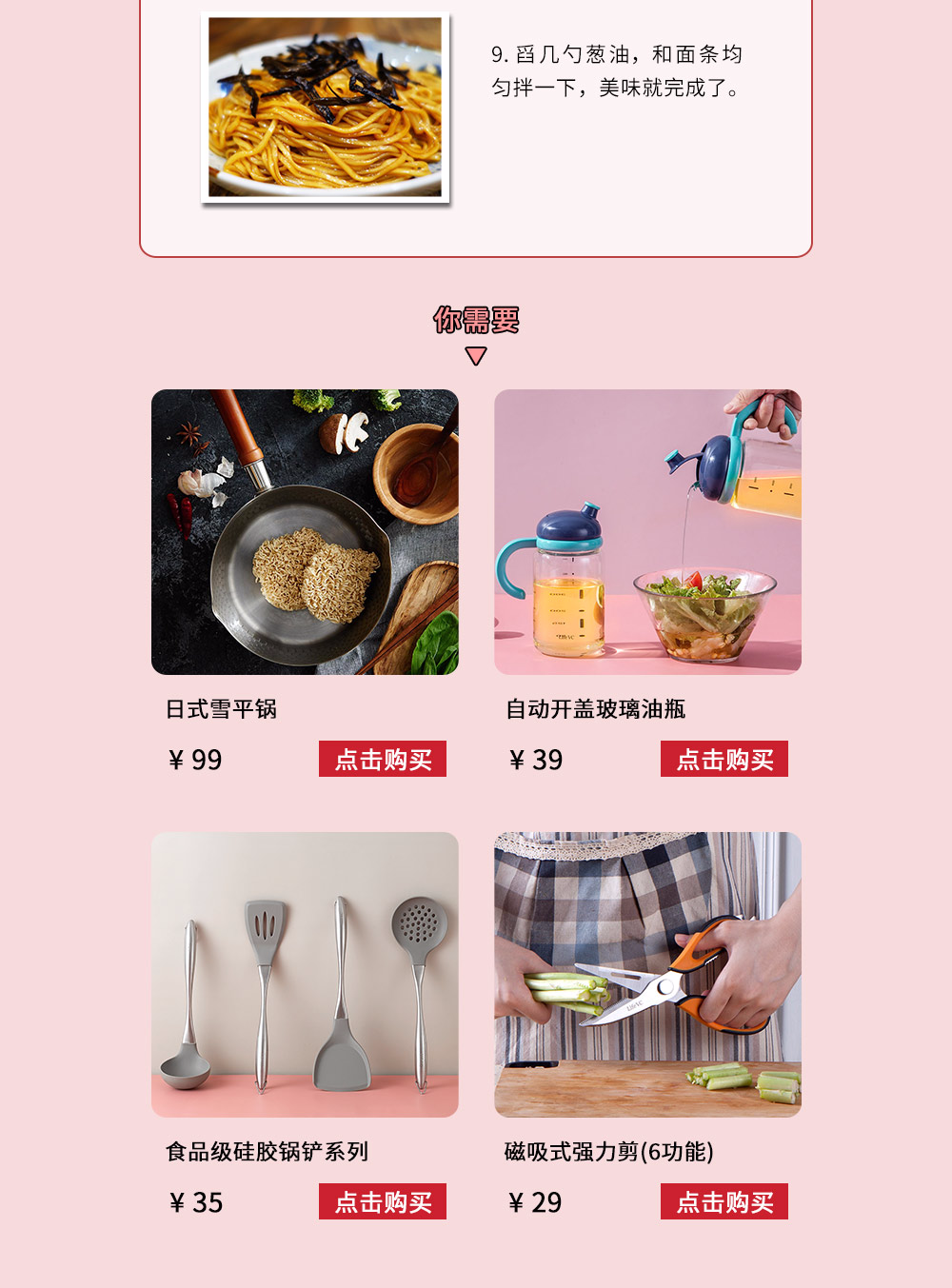Buy the 自动开盖玻璃油瓶 via 点击购买
Screen dimensions: 952x1288
tap(724, 759)
